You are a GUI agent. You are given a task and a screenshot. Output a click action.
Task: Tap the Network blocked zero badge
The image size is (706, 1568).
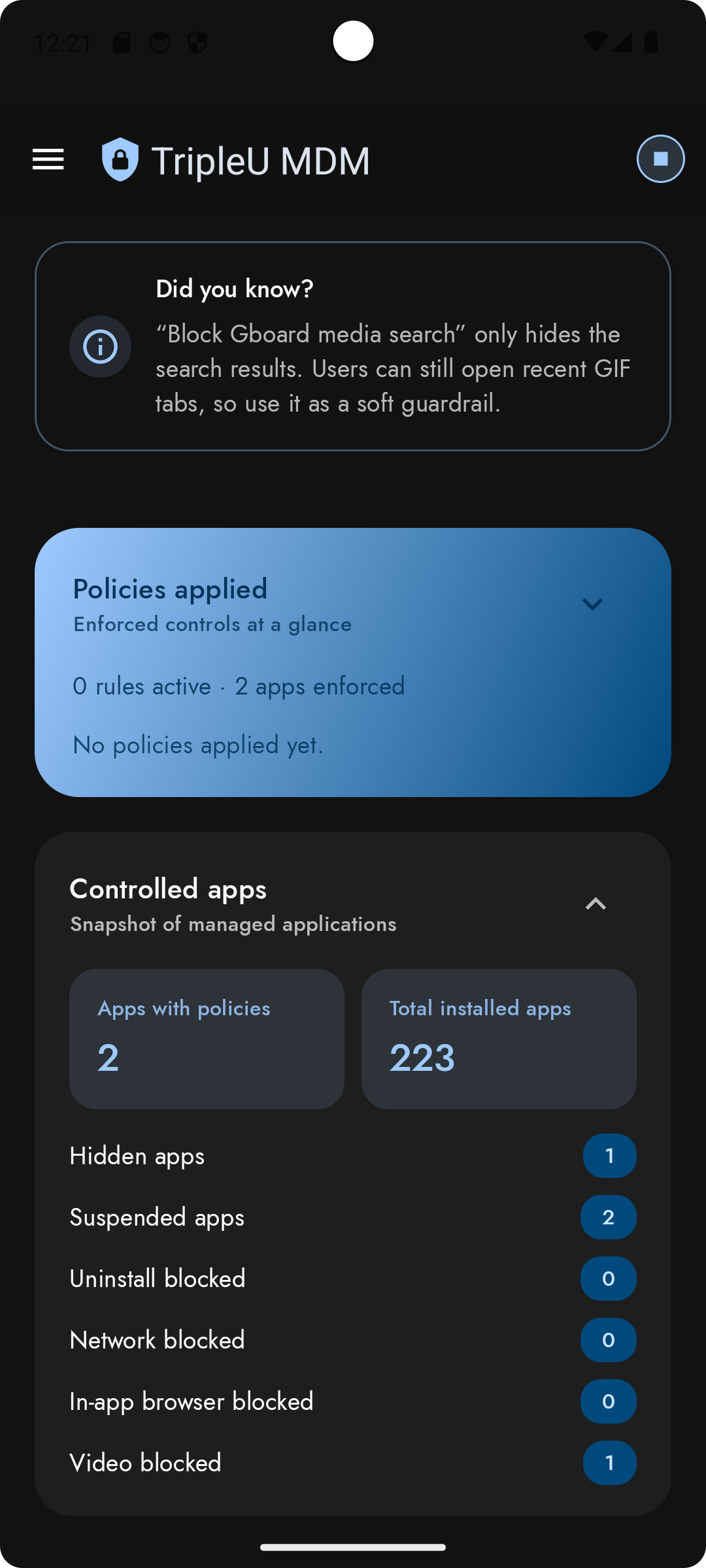(x=607, y=1339)
